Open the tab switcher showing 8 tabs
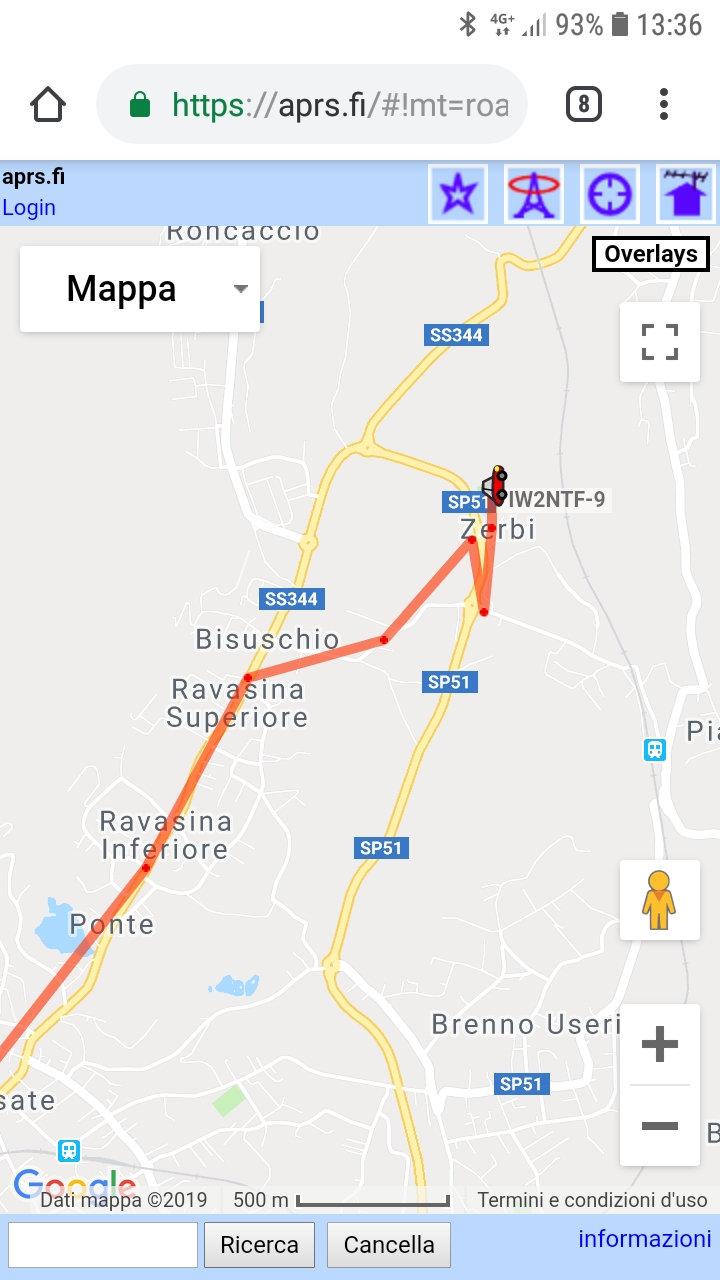720x1280 pixels. [x=584, y=105]
